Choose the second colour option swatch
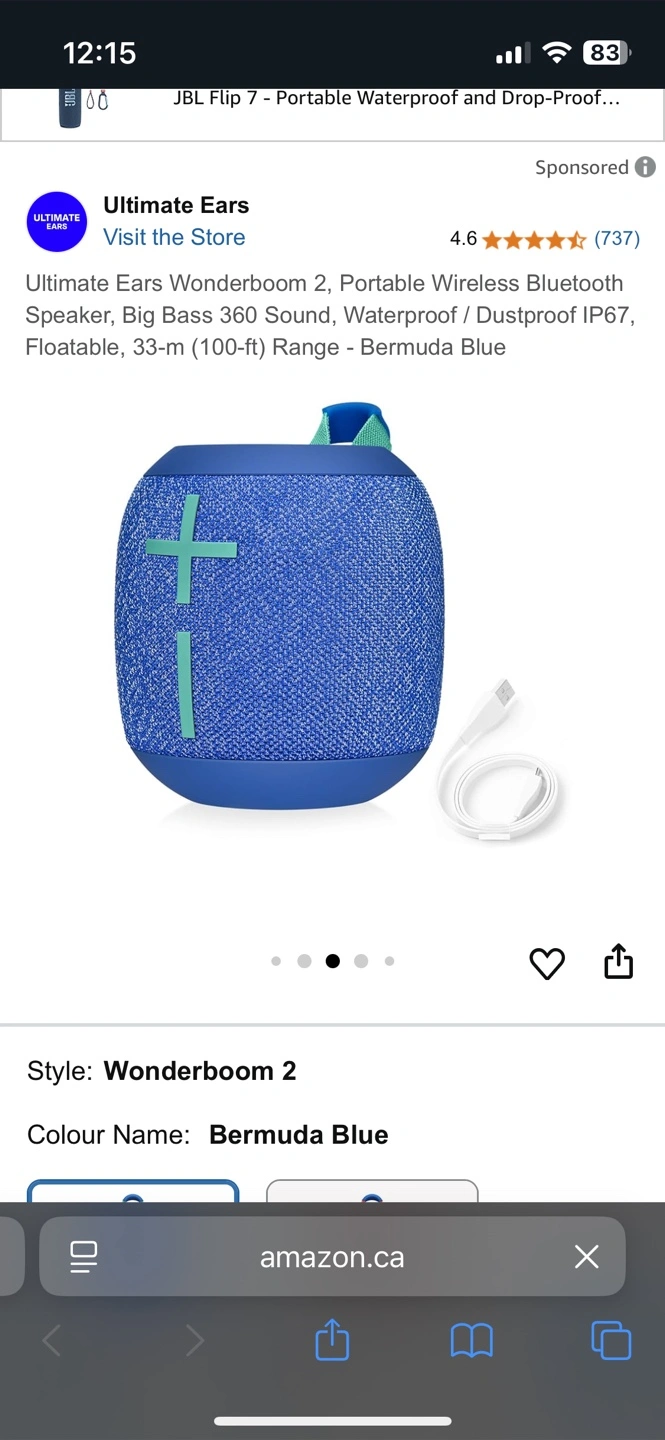 [x=372, y=1191]
